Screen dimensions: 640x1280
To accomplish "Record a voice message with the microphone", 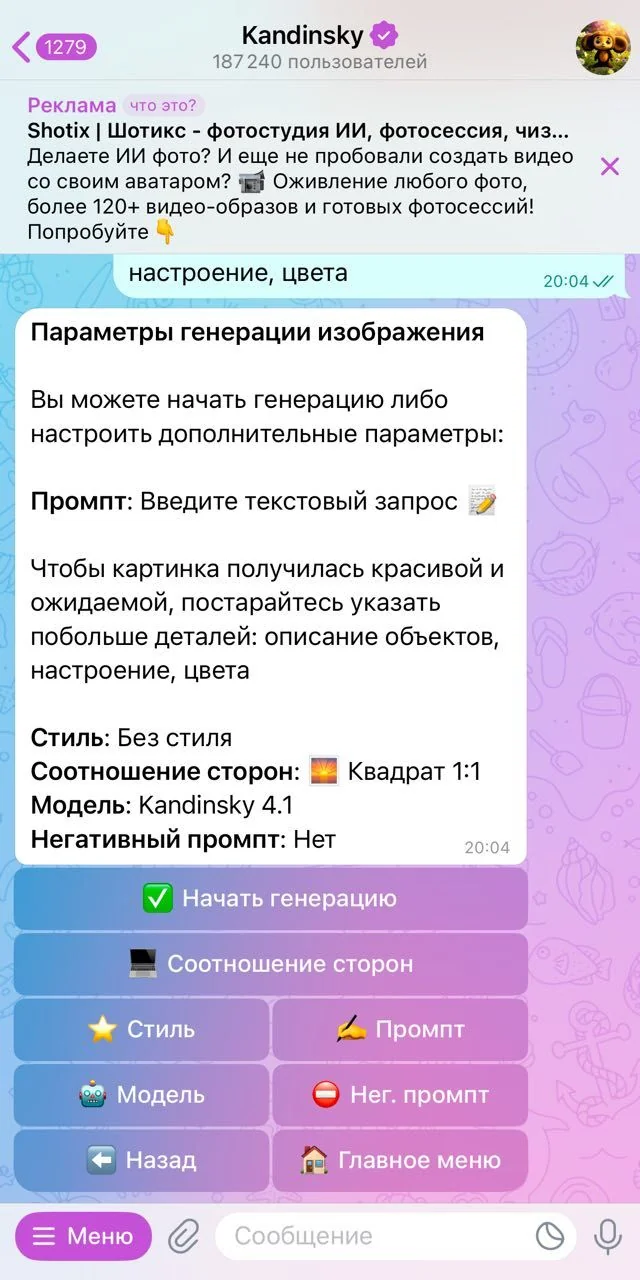I will pos(608,1237).
